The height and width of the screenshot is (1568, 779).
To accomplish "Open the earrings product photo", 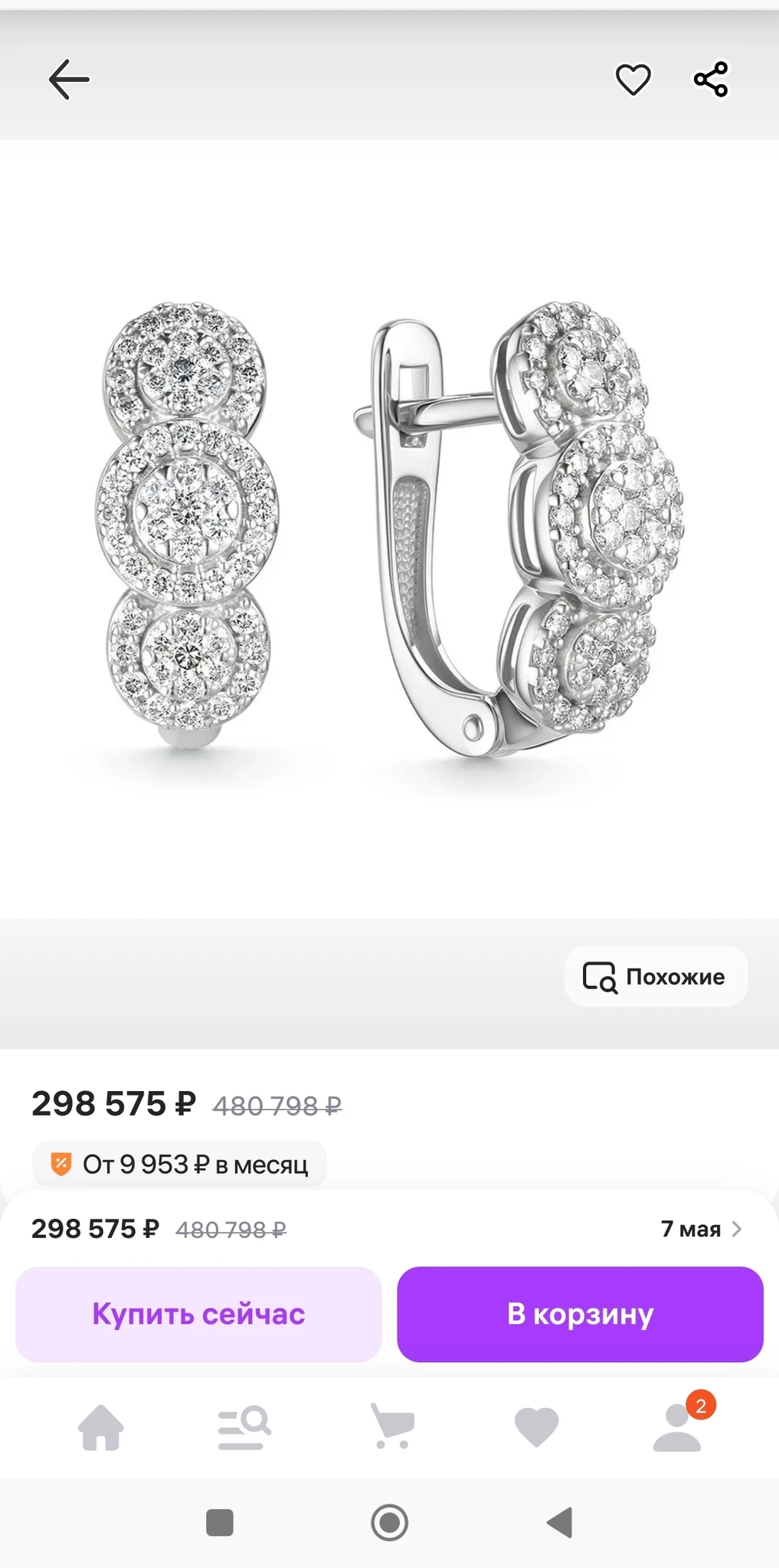I will pos(389,528).
